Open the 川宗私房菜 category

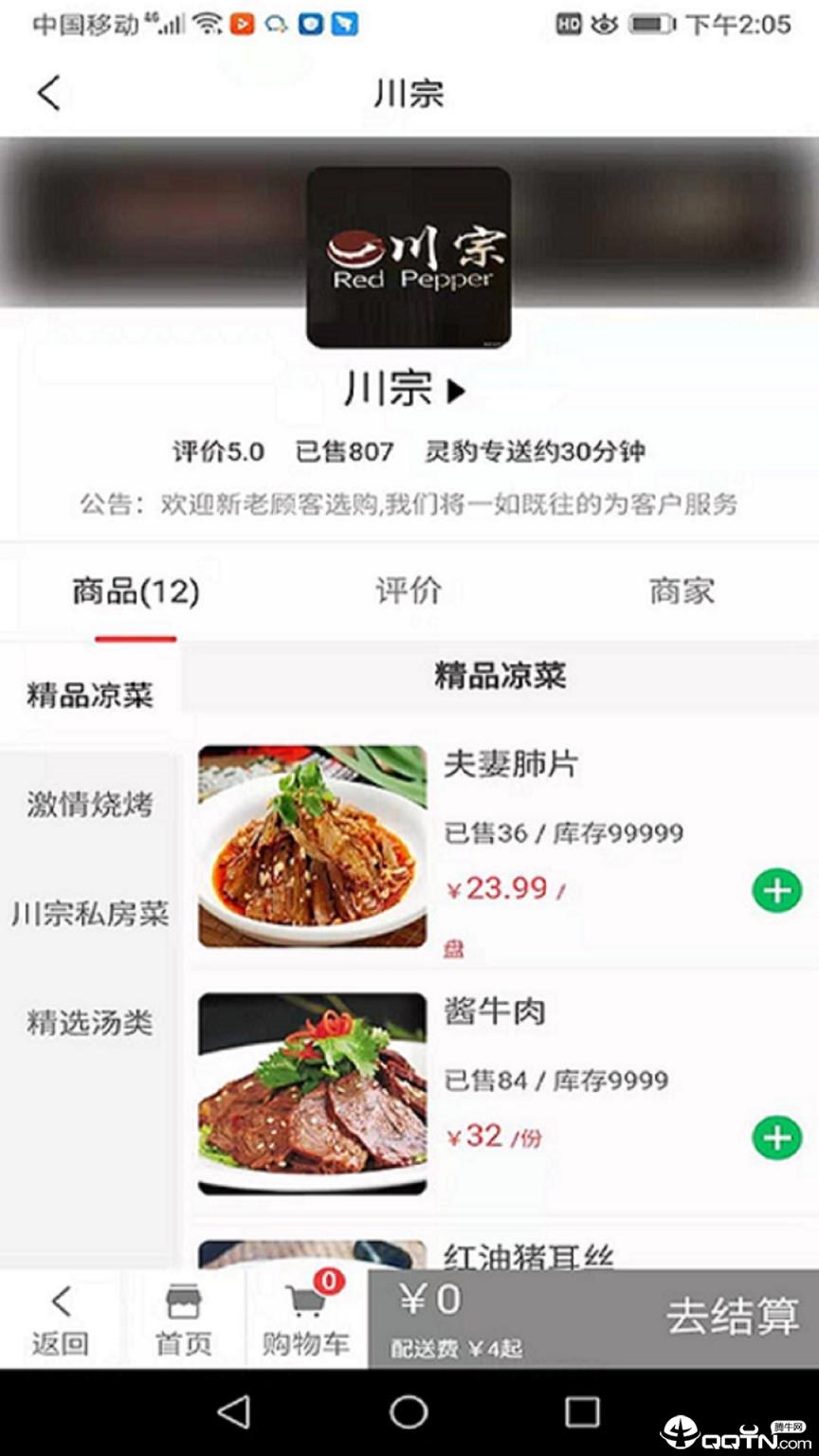coord(91,915)
